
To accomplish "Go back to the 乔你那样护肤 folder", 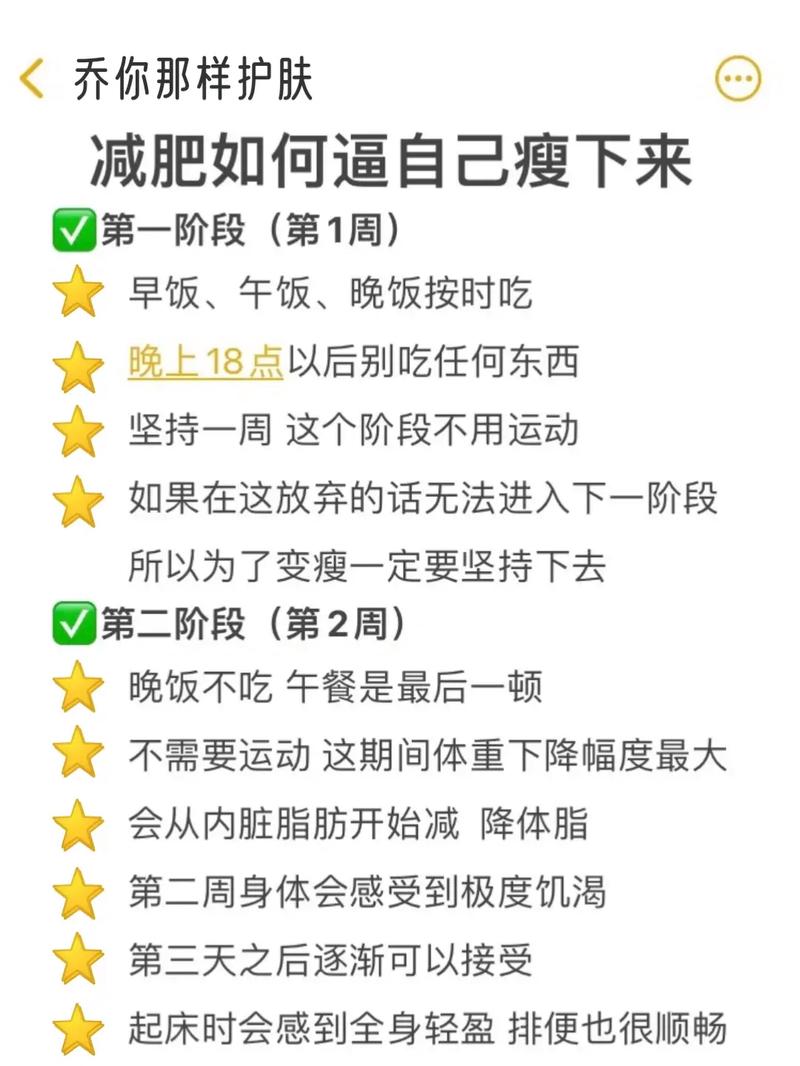I will pos(35,79).
